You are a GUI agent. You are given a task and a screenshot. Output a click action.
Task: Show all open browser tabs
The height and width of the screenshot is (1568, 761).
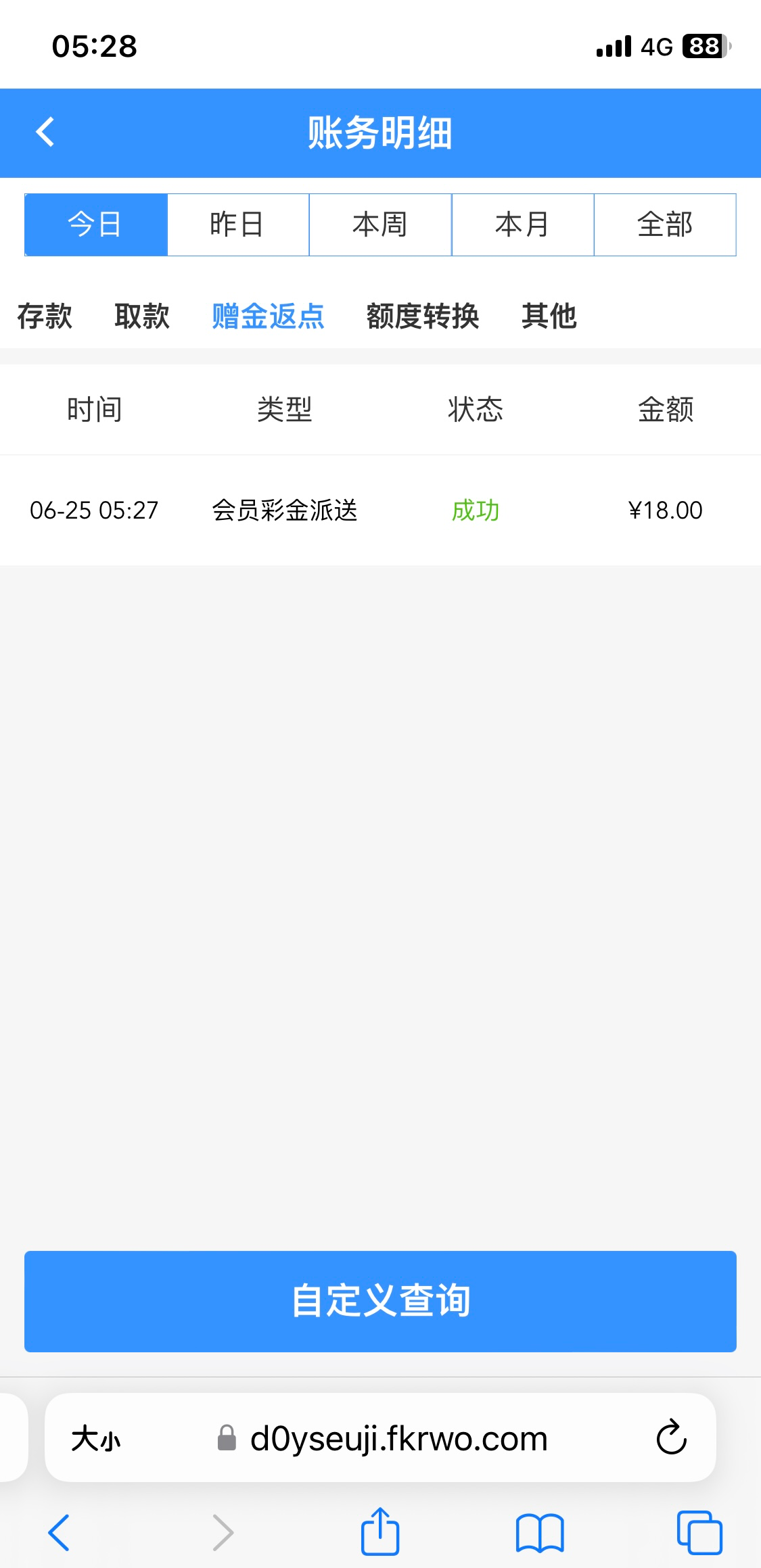[x=699, y=1532]
